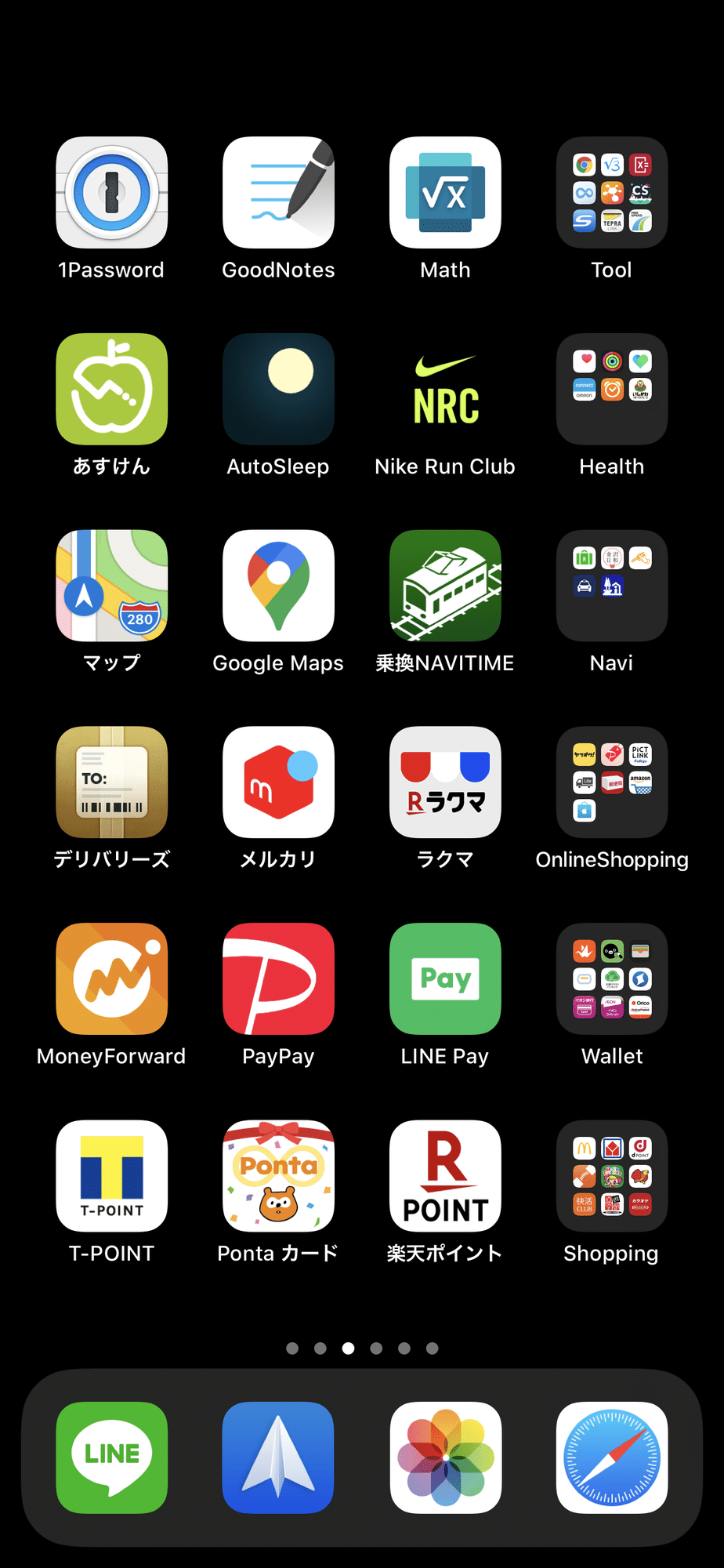This screenshot has width=724, height=1568.
Task: Open 楽天ポイント app
Action: [x=445, y=1176]
